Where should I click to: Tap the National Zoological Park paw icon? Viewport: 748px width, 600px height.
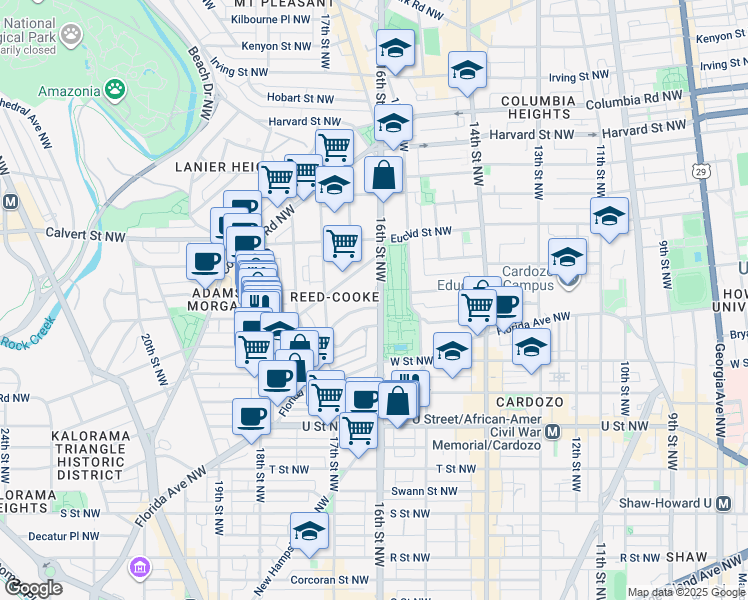pyautogui.click(x=72, y=34)
